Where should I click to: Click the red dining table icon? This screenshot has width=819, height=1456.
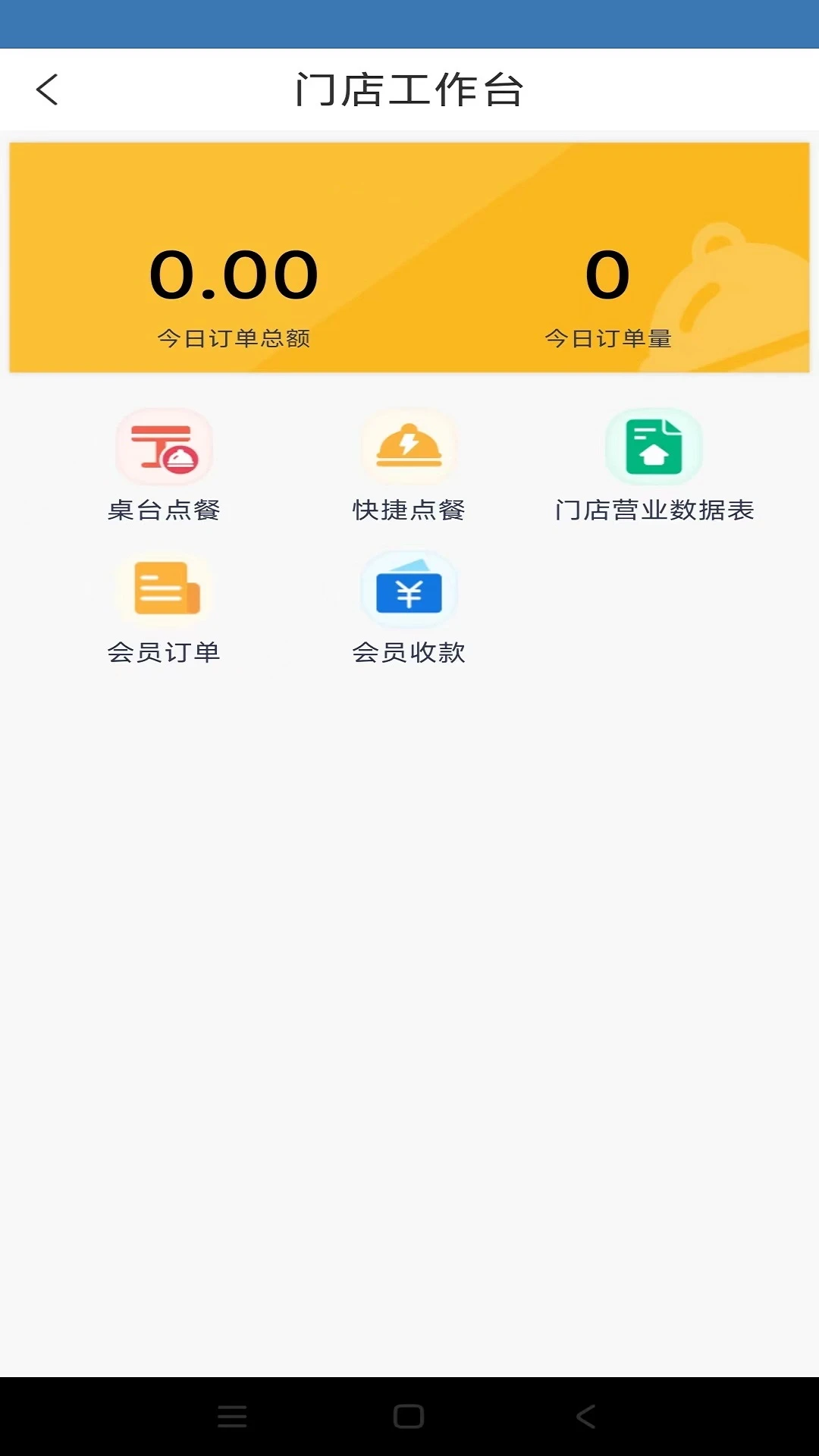coord(164,447)
